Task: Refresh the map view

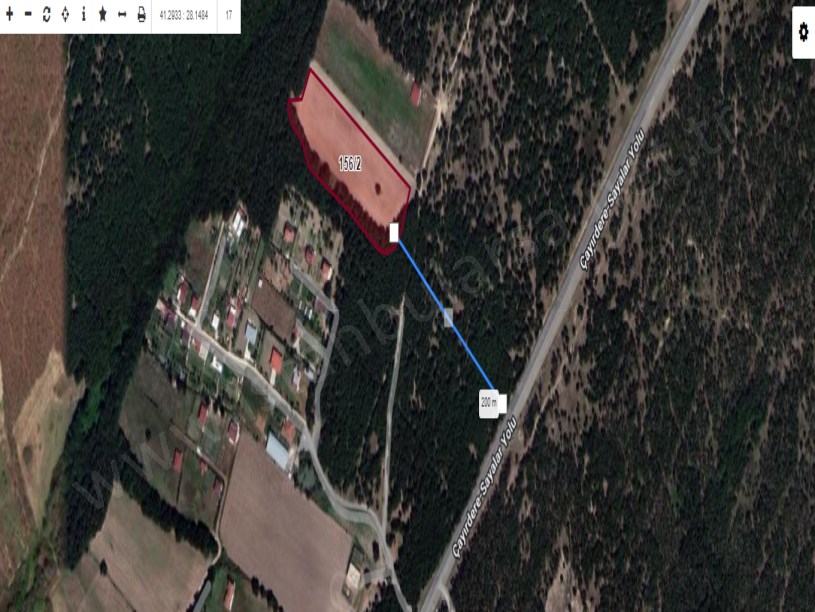Action: click(x=46, y=15)
